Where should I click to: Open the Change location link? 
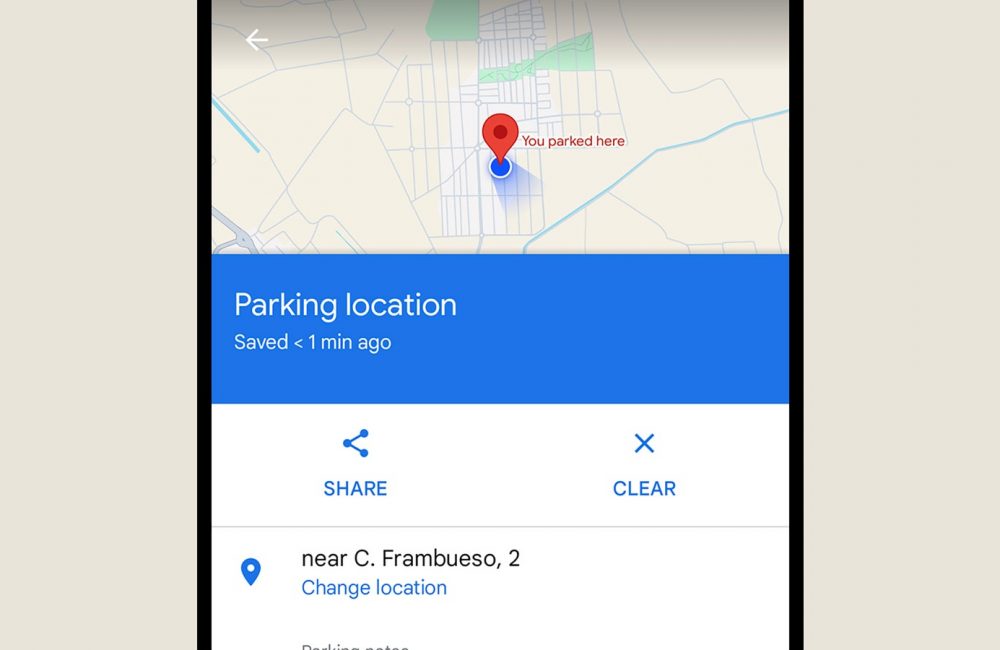click(x=374, y=588)
